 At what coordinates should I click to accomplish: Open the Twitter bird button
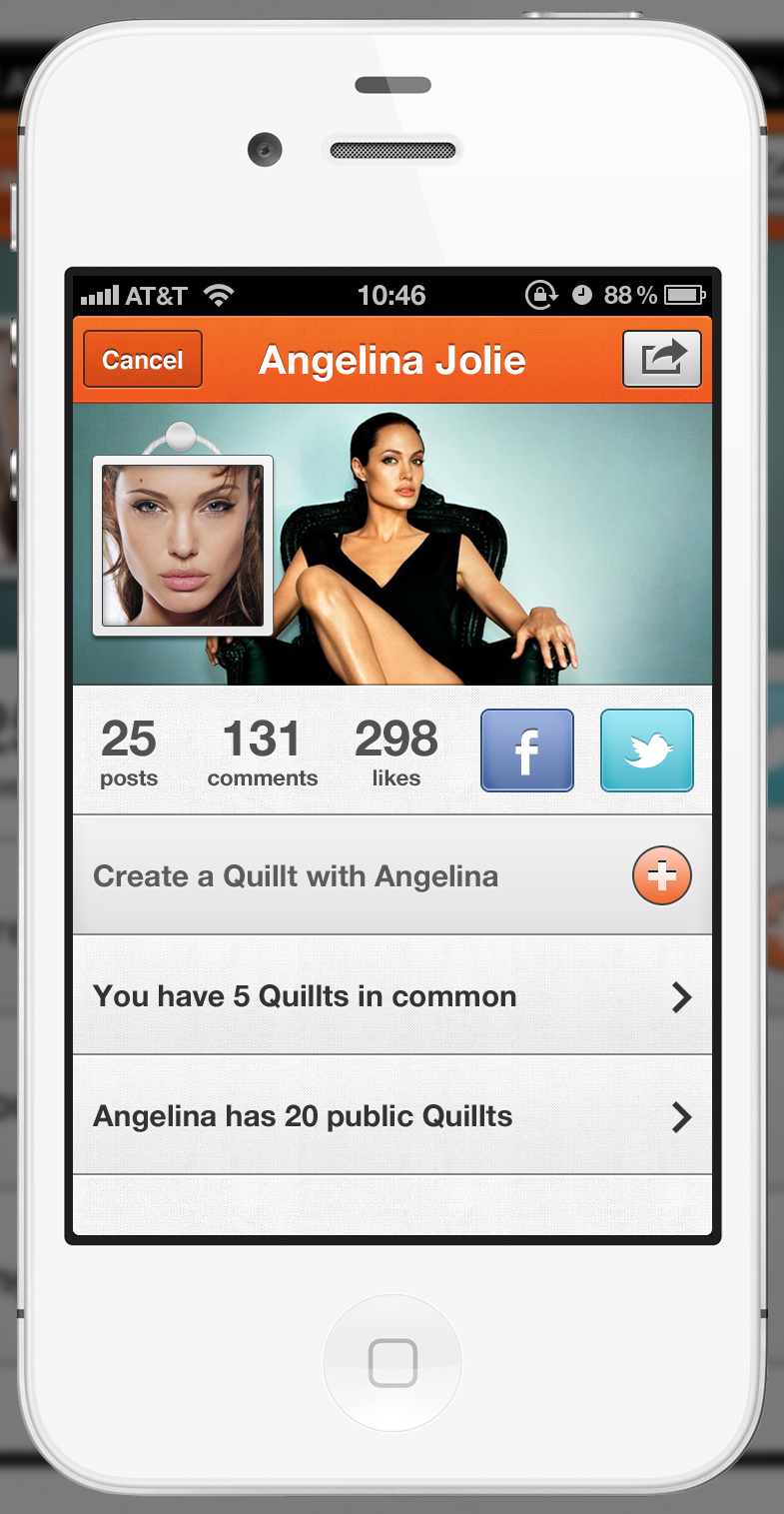(x=647, y=751)
